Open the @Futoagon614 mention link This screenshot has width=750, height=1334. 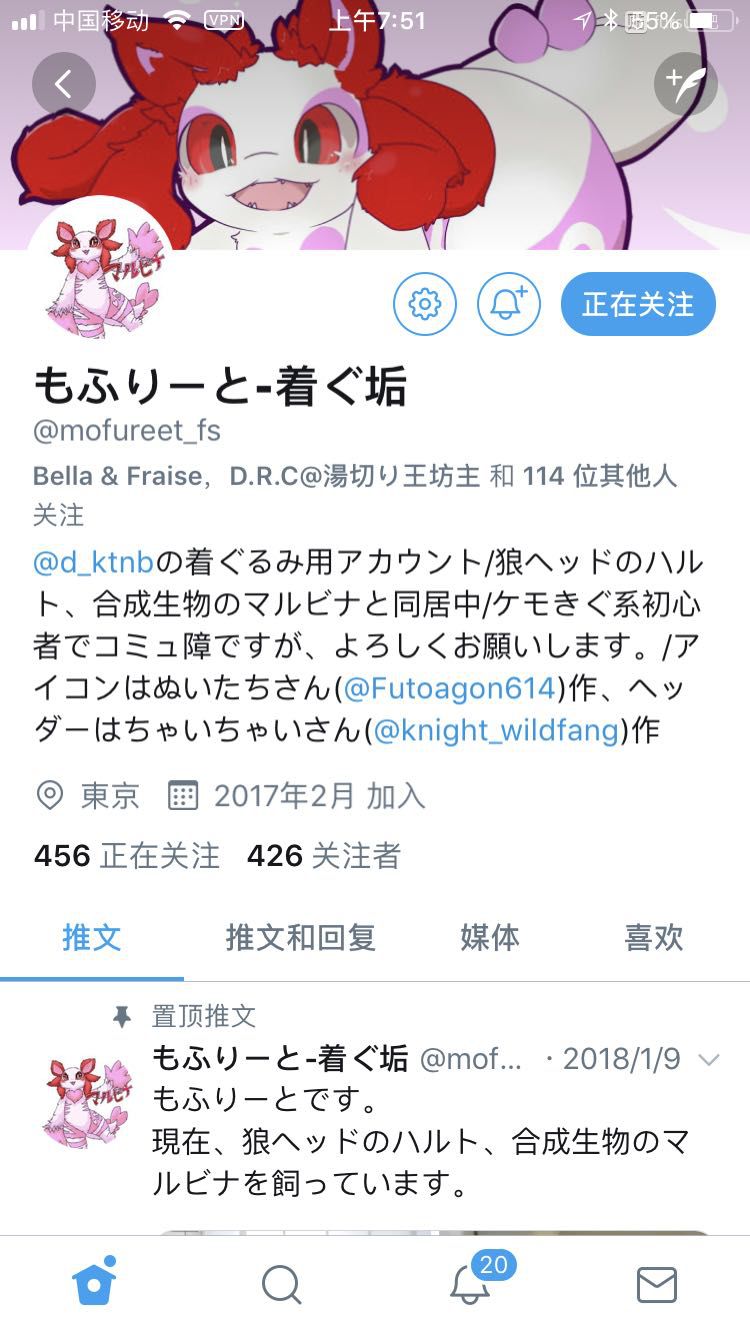click(x=449, y=688)
